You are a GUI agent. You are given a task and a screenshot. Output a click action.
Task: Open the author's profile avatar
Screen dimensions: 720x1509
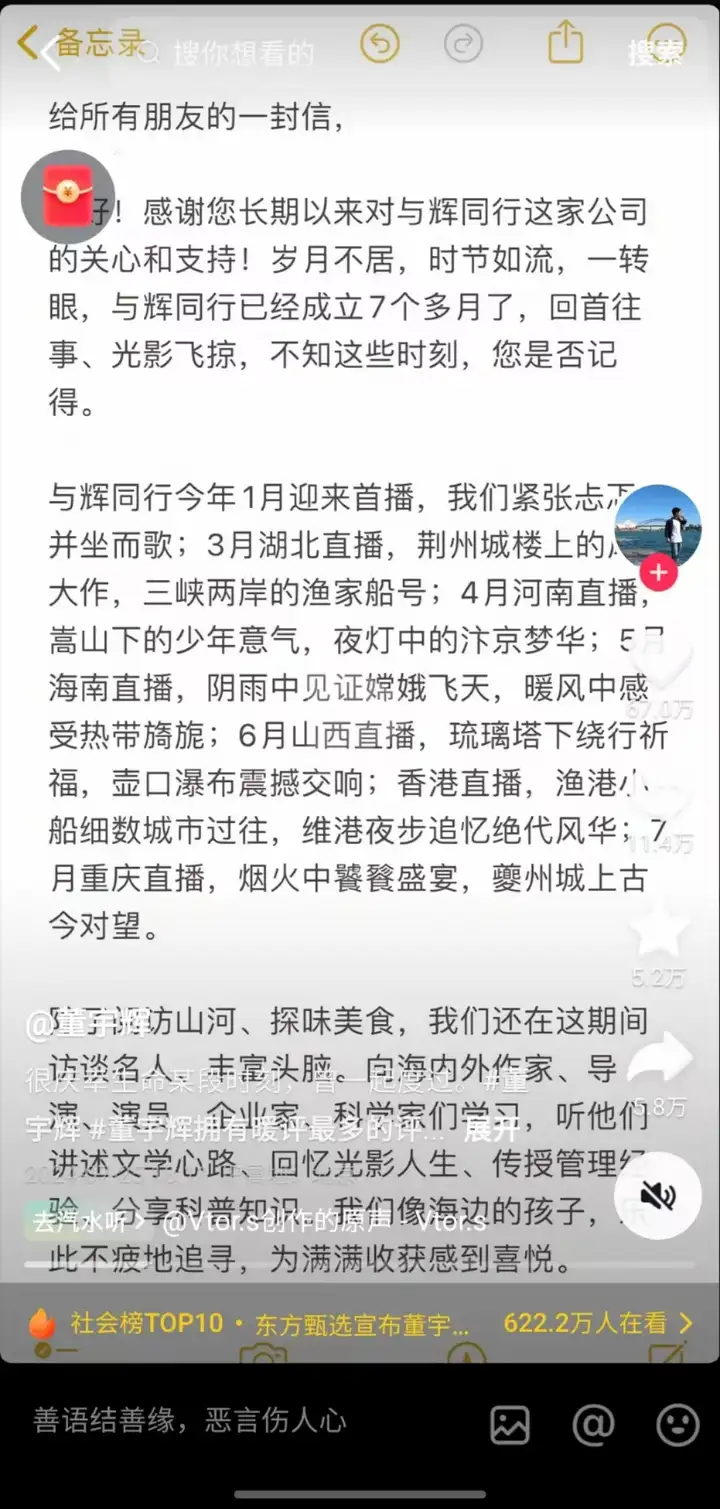pyautogui.click(x=657, y=524)
